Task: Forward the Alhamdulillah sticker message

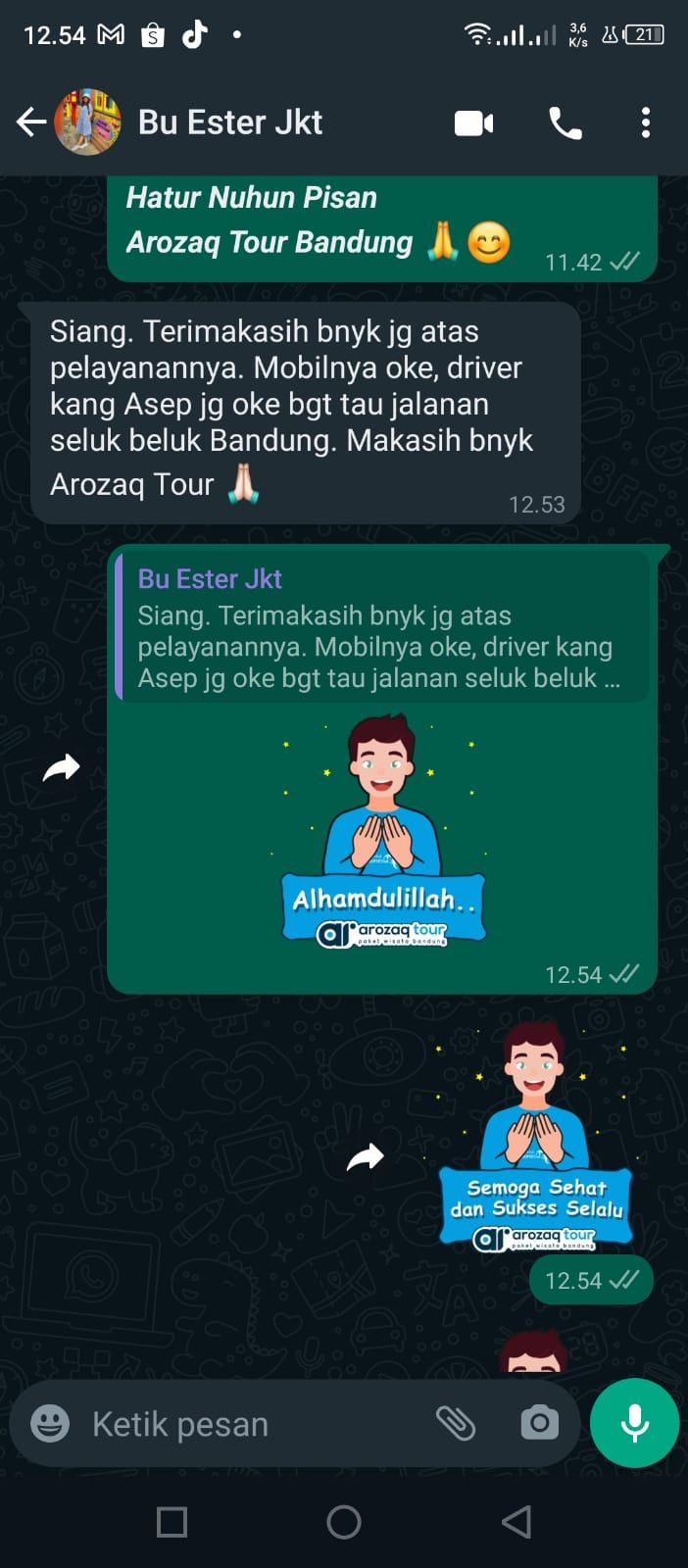Action: [x=61, y=768]
